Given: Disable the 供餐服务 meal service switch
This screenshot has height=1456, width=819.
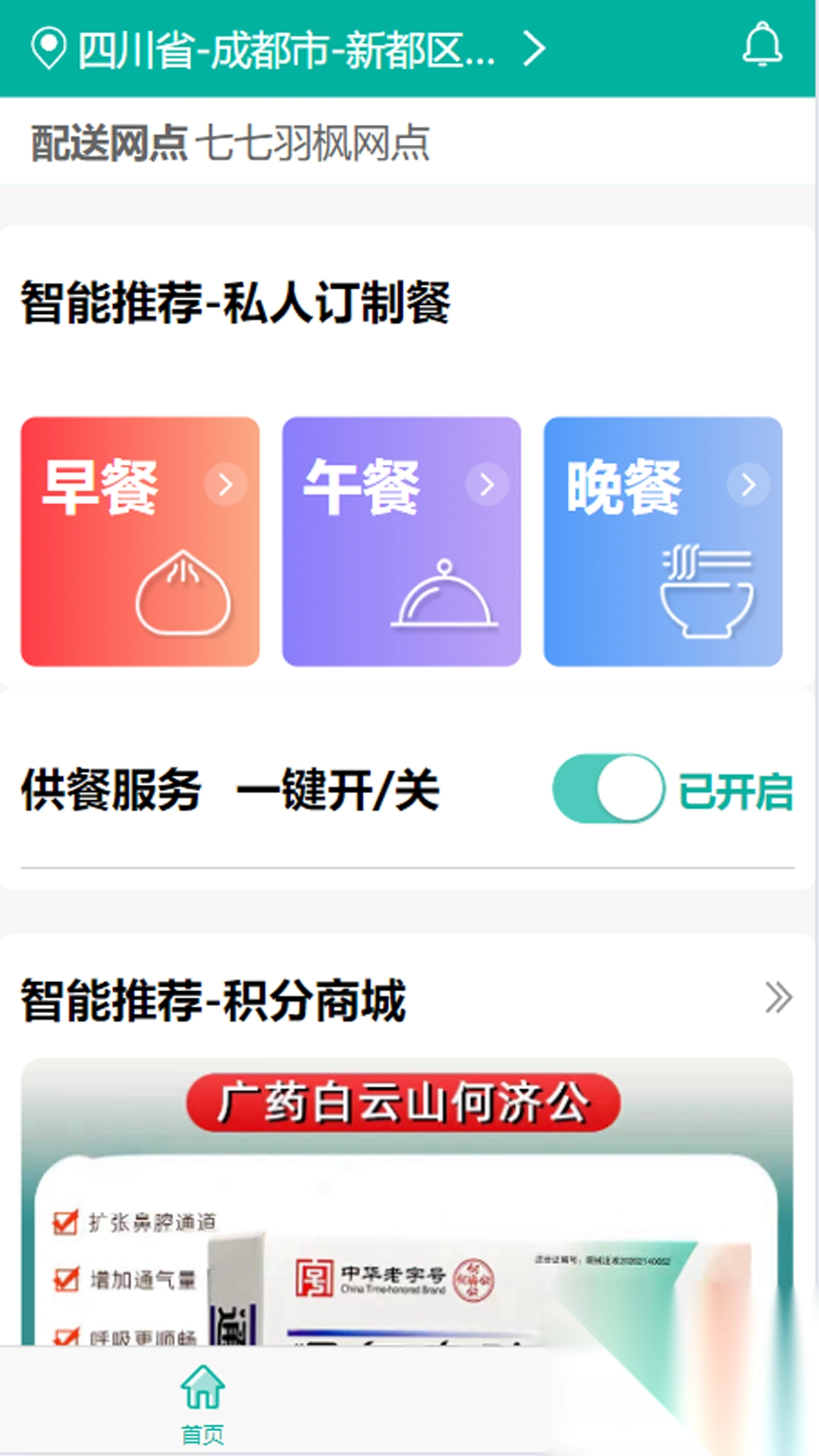Looking at the screenshot, I should (607, 790).
